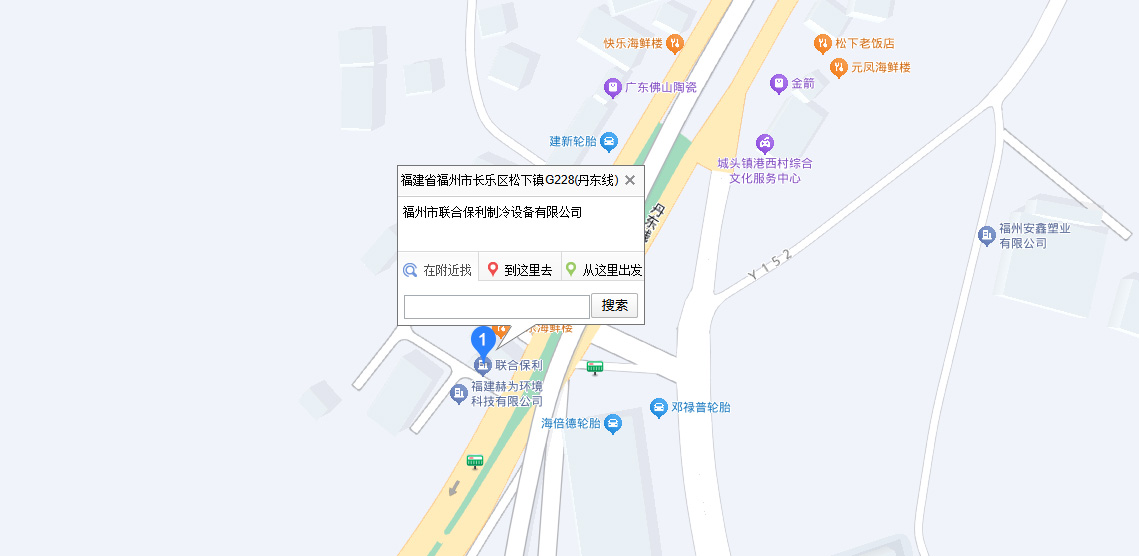This screenshot has width=1139, height=556.
Task: Open 福州安鑫塑业有限公司 marker
Action: coord(986,235)
